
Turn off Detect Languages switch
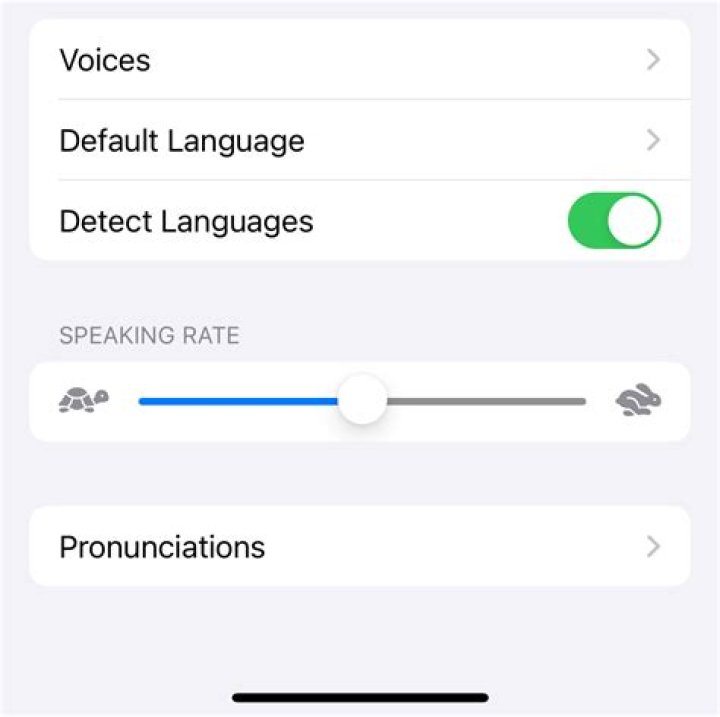[x=614, y=221]
